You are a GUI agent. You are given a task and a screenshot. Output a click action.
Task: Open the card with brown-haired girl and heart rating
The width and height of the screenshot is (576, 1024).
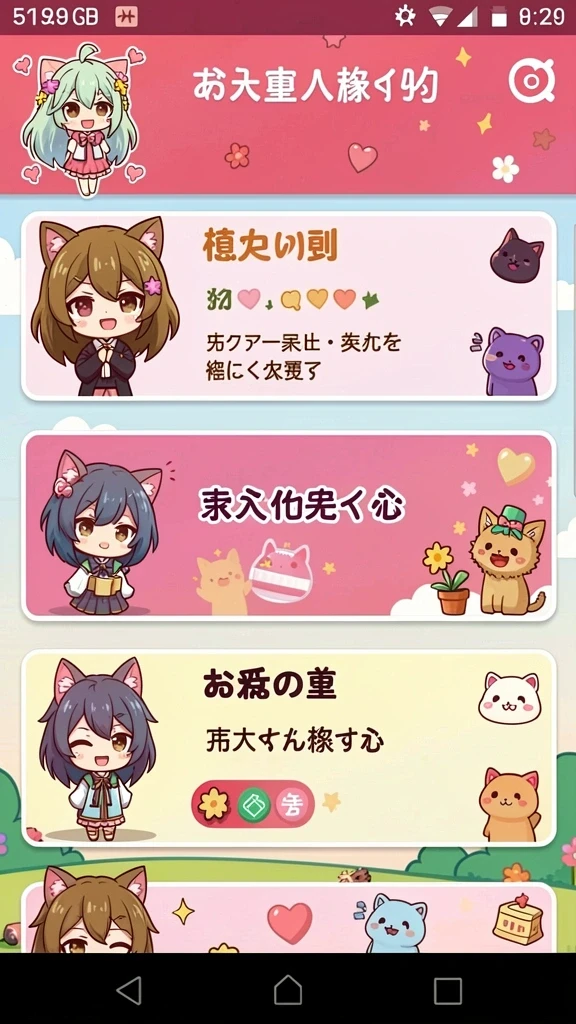point(289,306)
